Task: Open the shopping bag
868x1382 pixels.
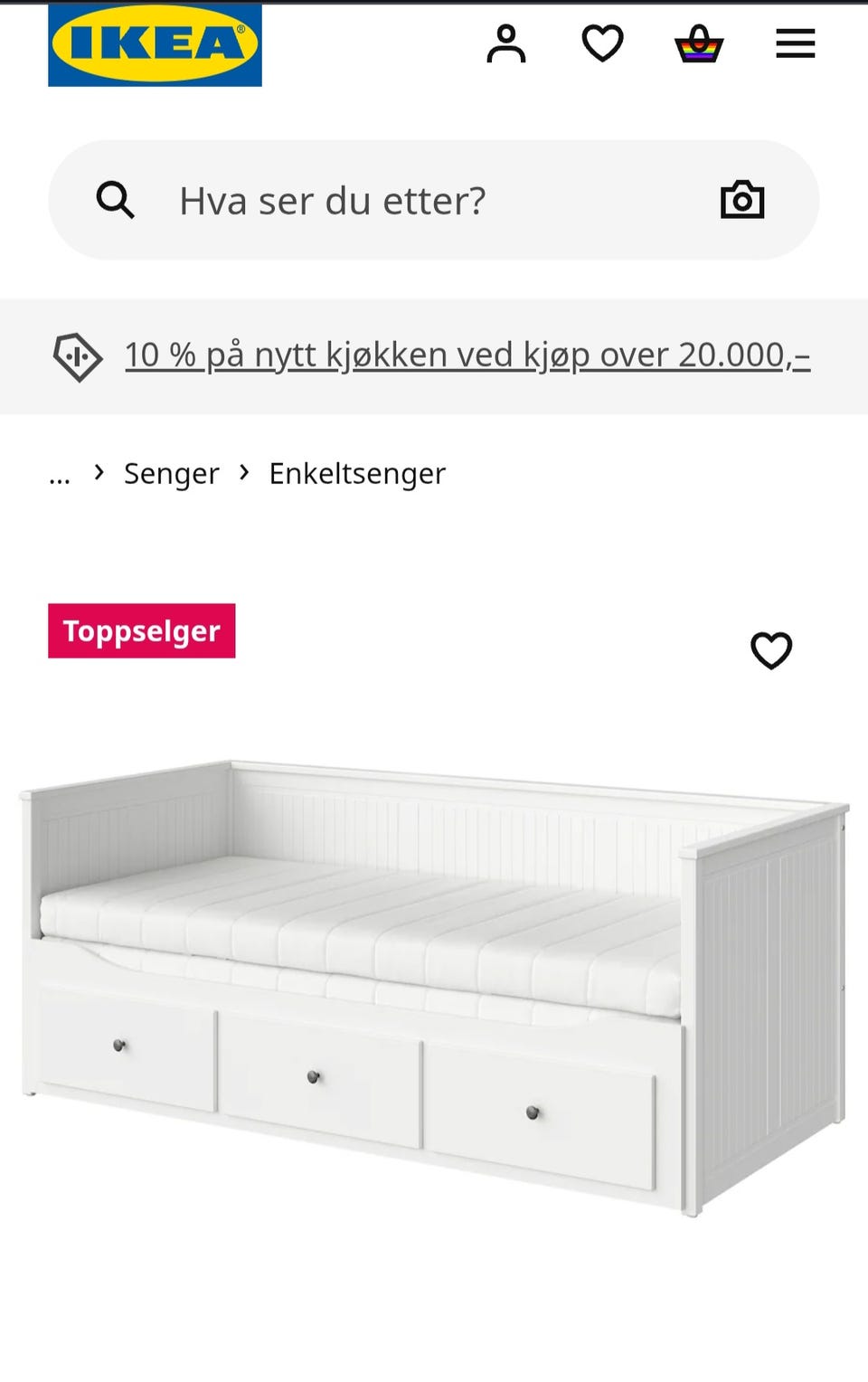Action: pyautogui.click(x=699, y=43)
